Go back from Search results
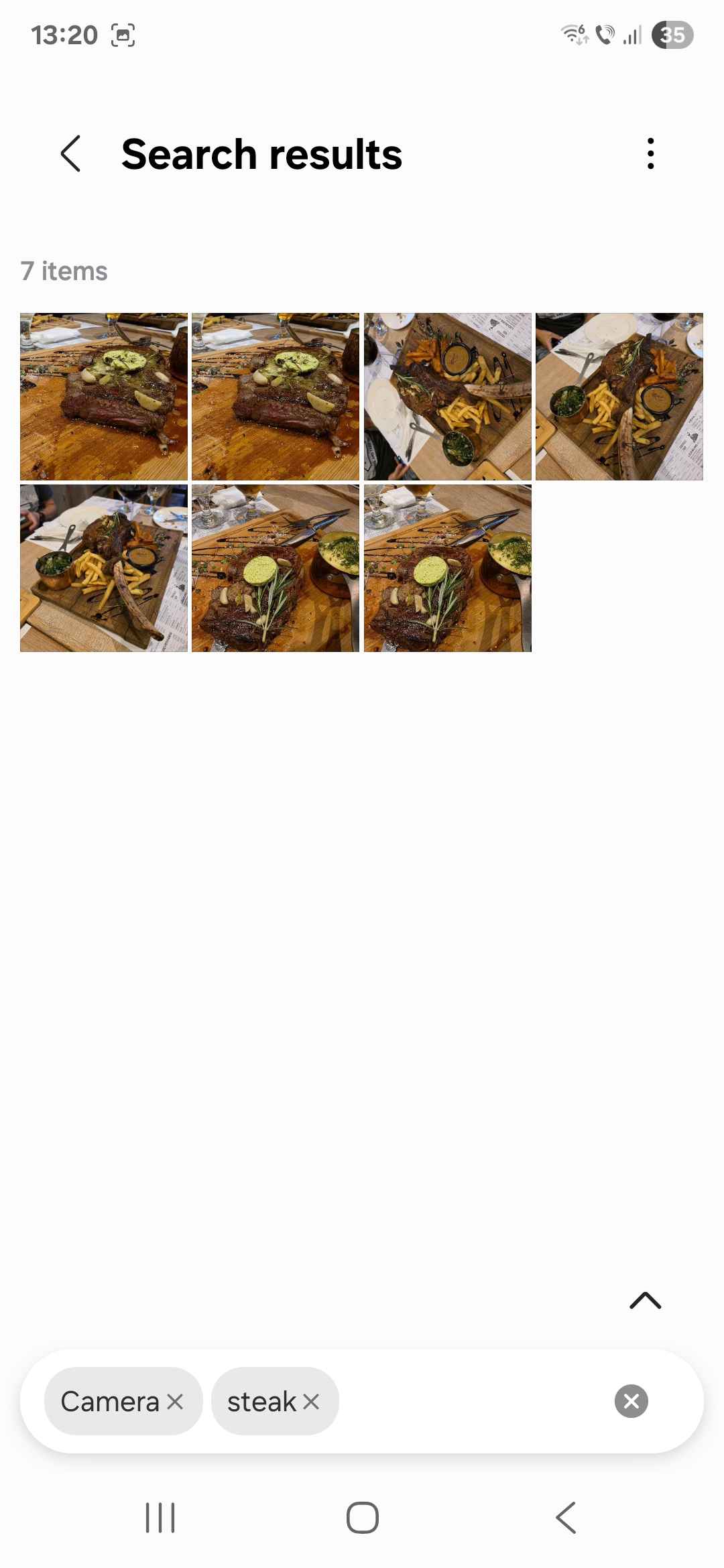The height and width of the screenshot is (1568, 724). click(70, 154)
